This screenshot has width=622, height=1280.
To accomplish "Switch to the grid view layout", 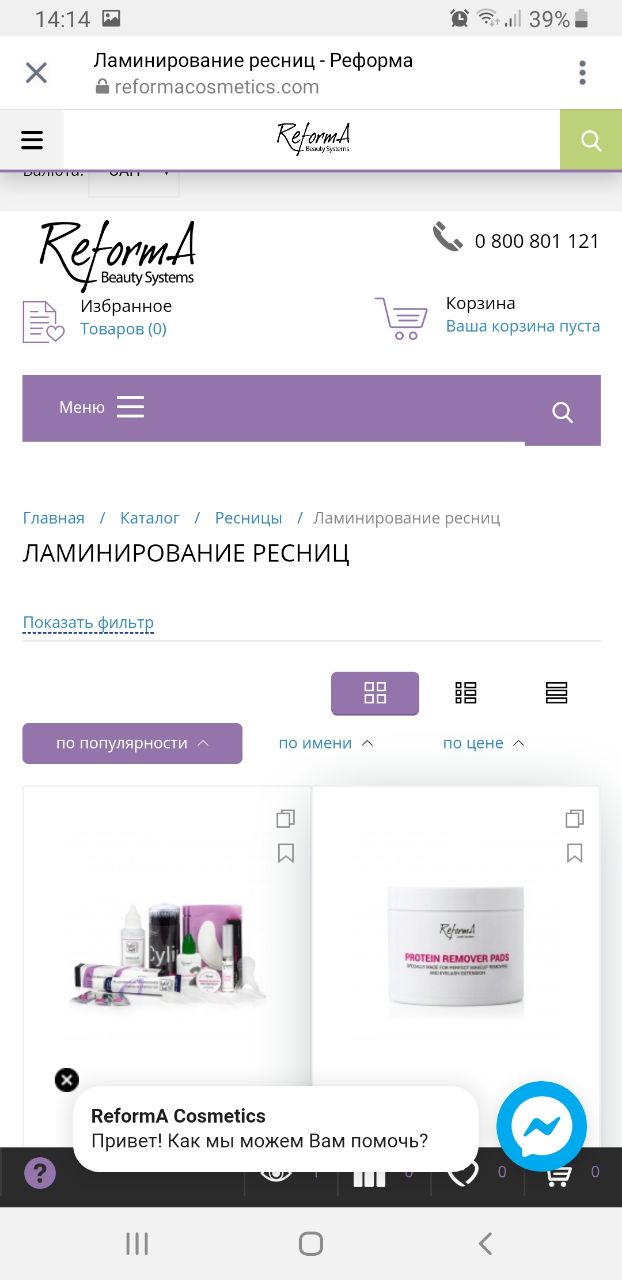I will tap(375, 693).
